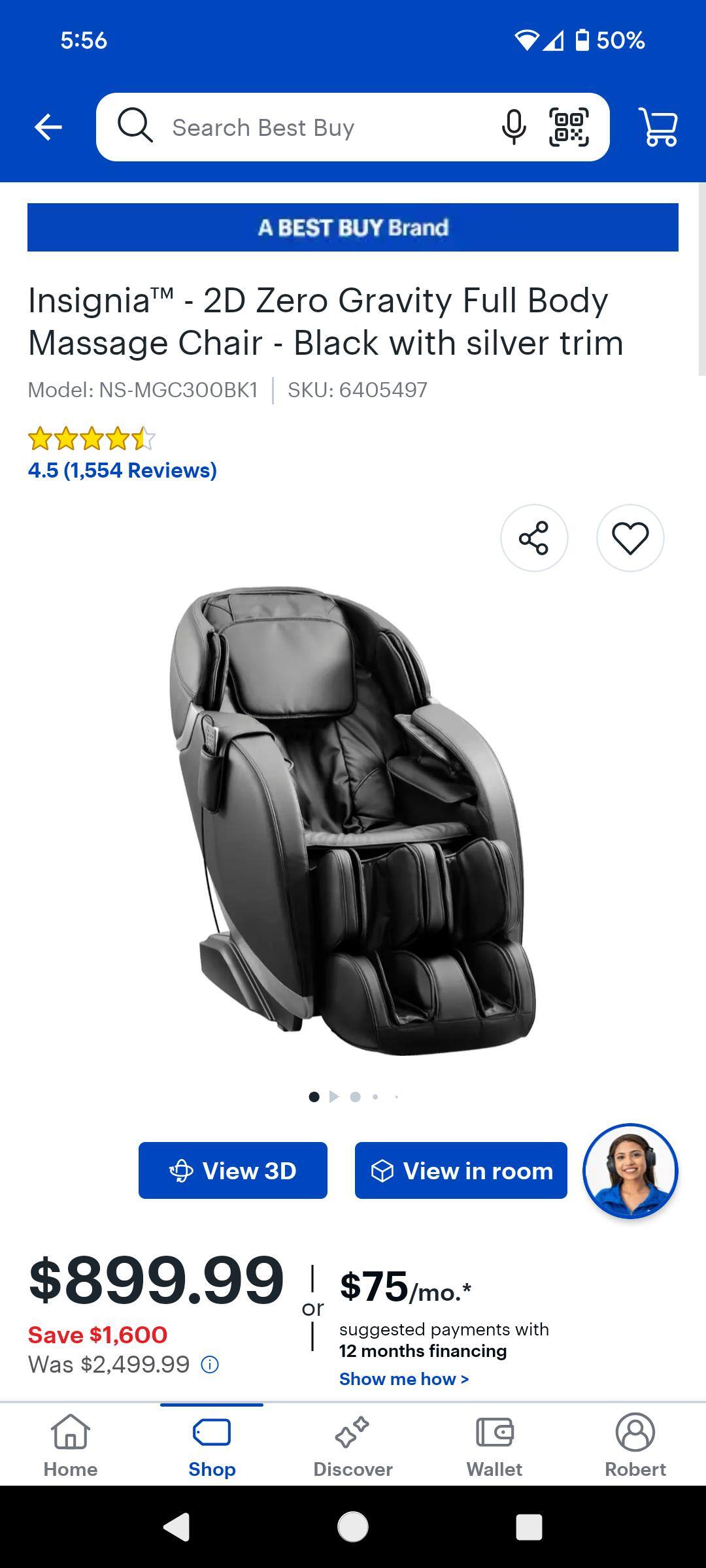Launch the View 3D button
The image size is (706, 1568).
tap(233, 1171)
